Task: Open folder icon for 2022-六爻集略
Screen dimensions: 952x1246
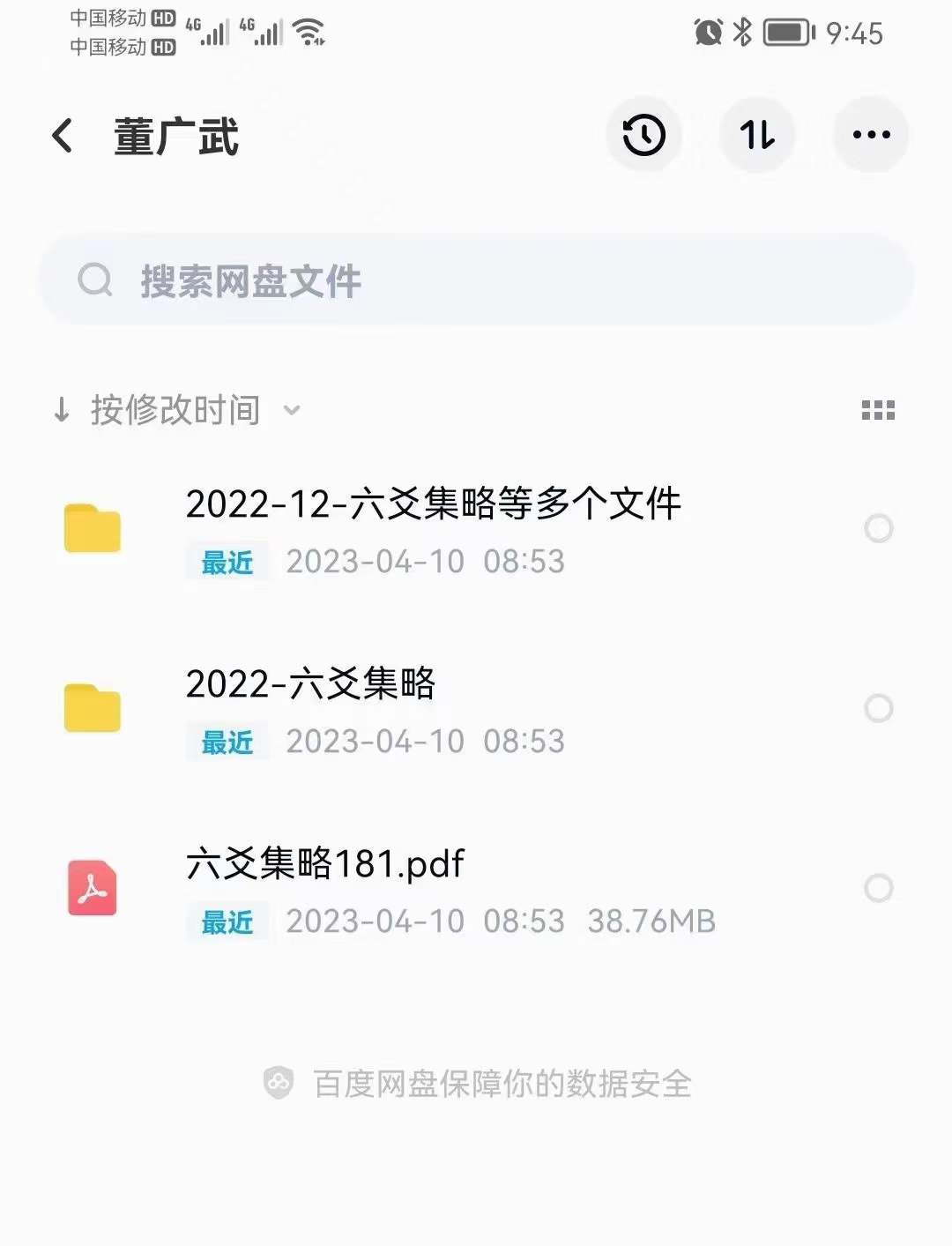Action: click(x=92, y=708)
